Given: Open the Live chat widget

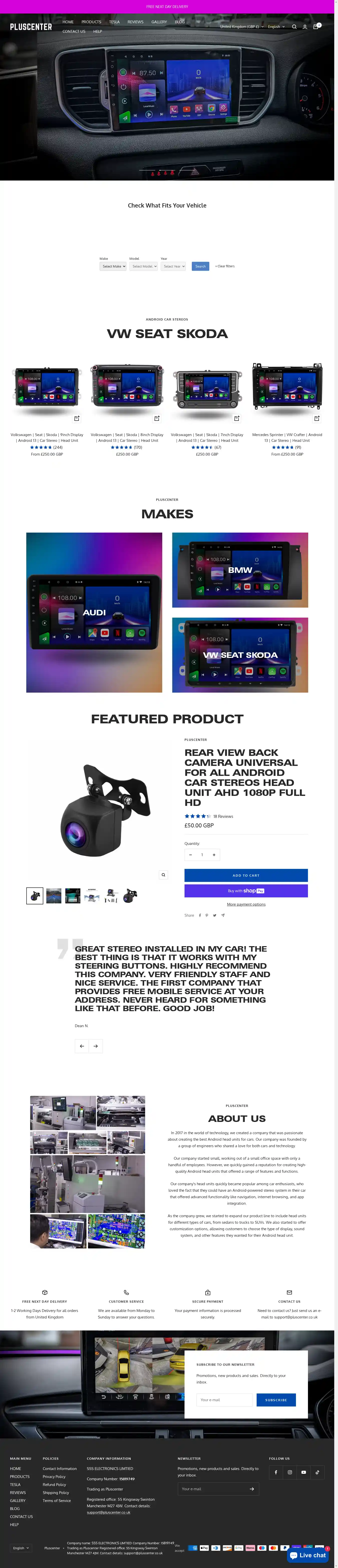Looking at the screenshot, I should pos(308,1554).
